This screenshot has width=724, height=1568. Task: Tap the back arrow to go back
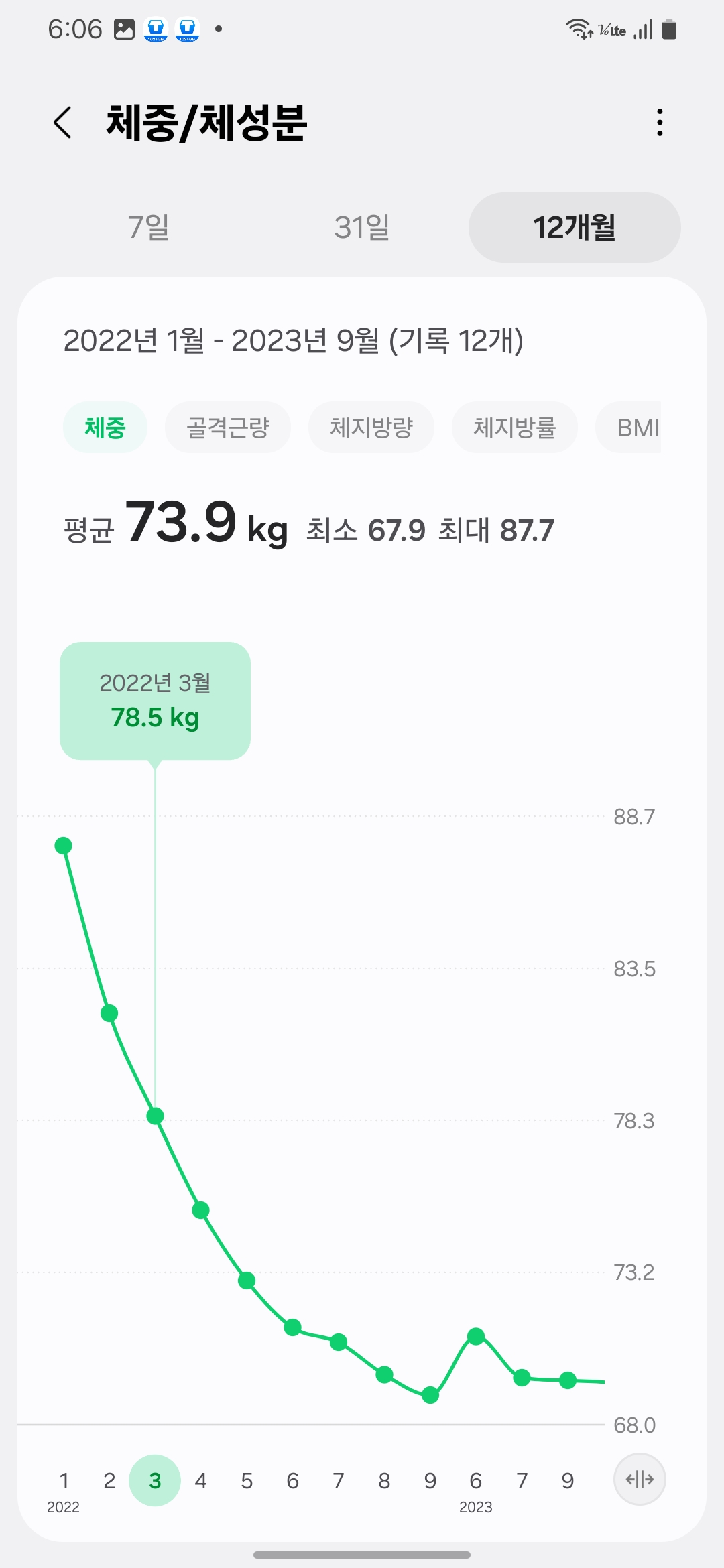pos(64,123)
